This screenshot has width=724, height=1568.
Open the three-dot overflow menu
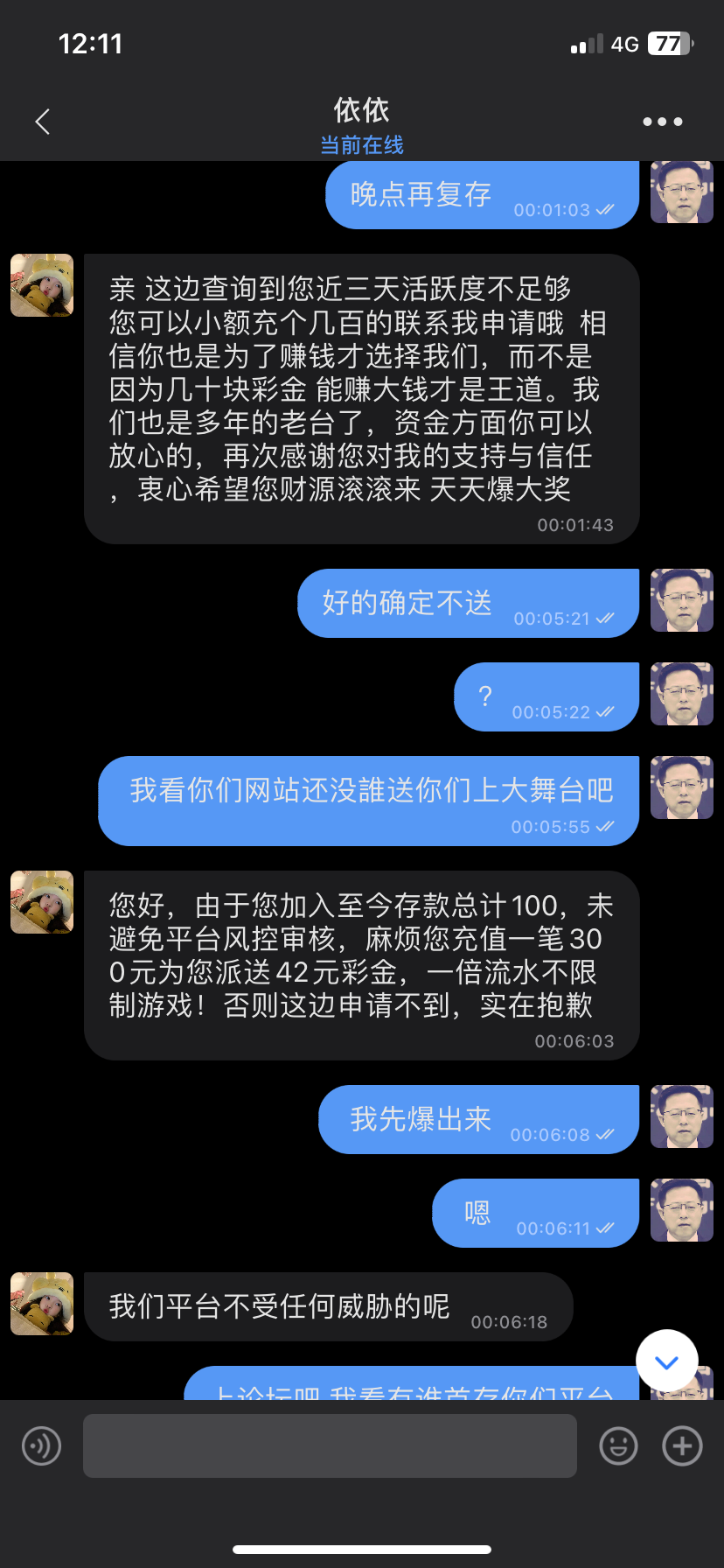(x=662, y=122)
